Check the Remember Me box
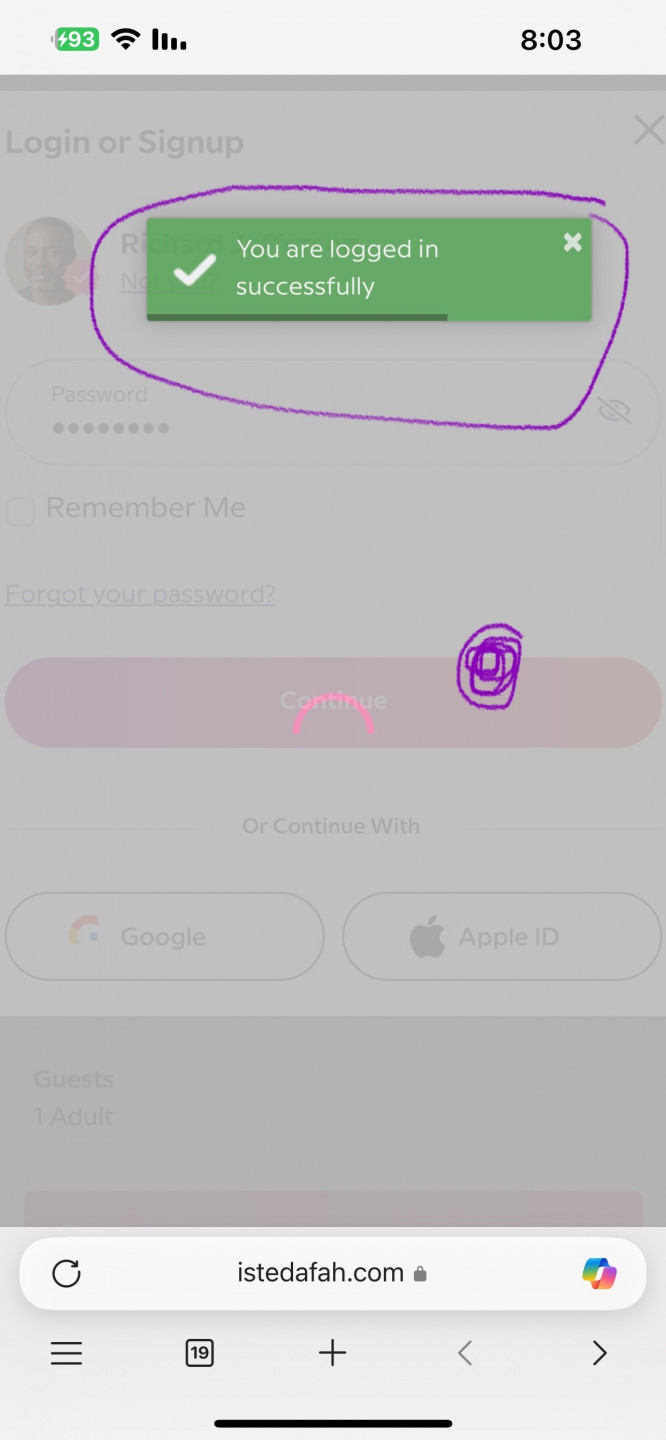Image resolution: width=666 pixels, height=1440 pixels. (x=21, y=512)
